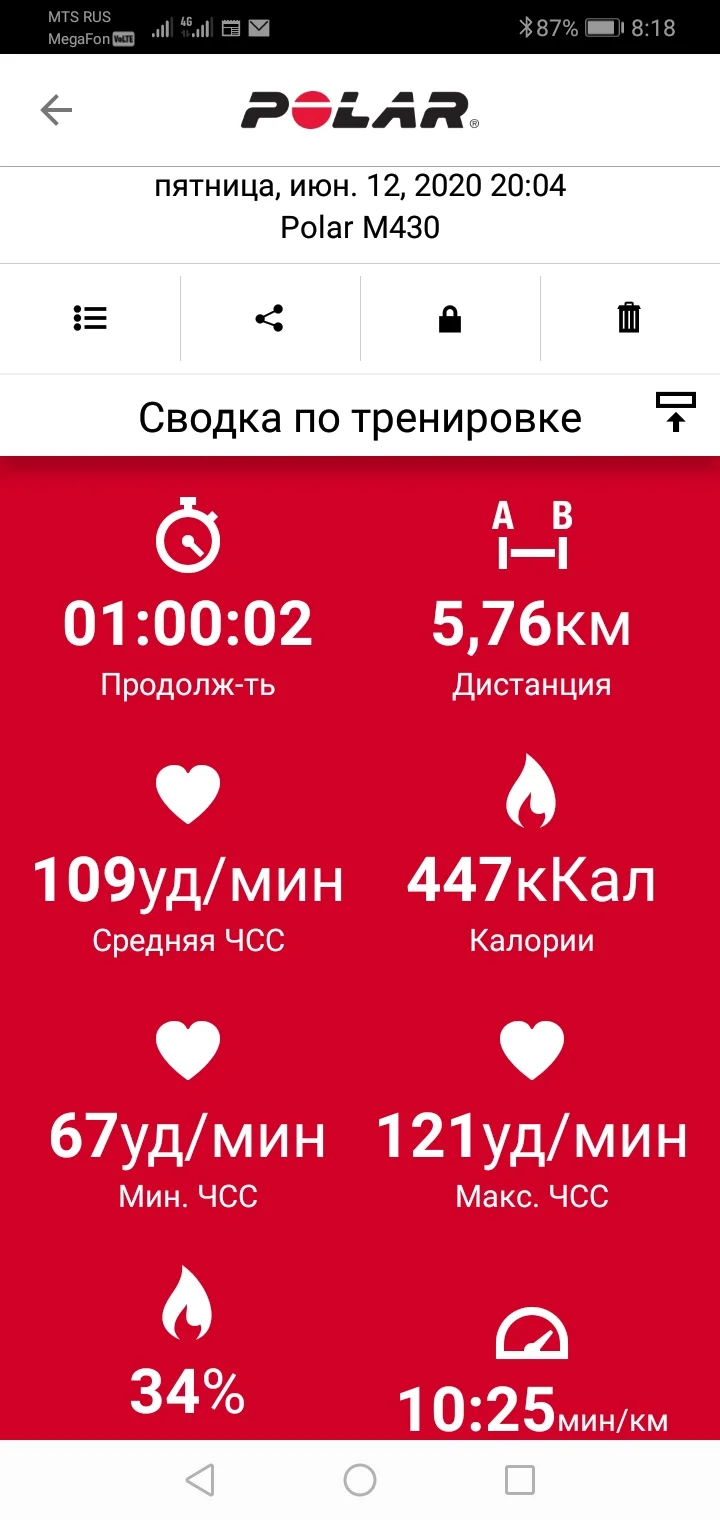Collapse the training summary section

(x=675, y=412)
